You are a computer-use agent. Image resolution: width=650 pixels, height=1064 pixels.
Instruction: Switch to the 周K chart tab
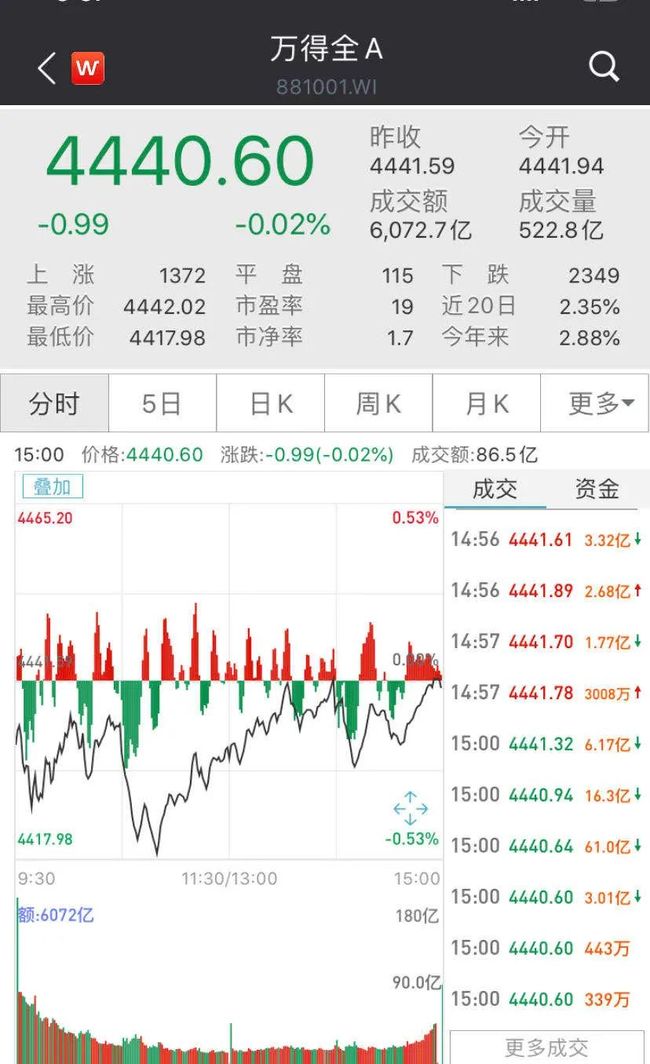point(379,403)
